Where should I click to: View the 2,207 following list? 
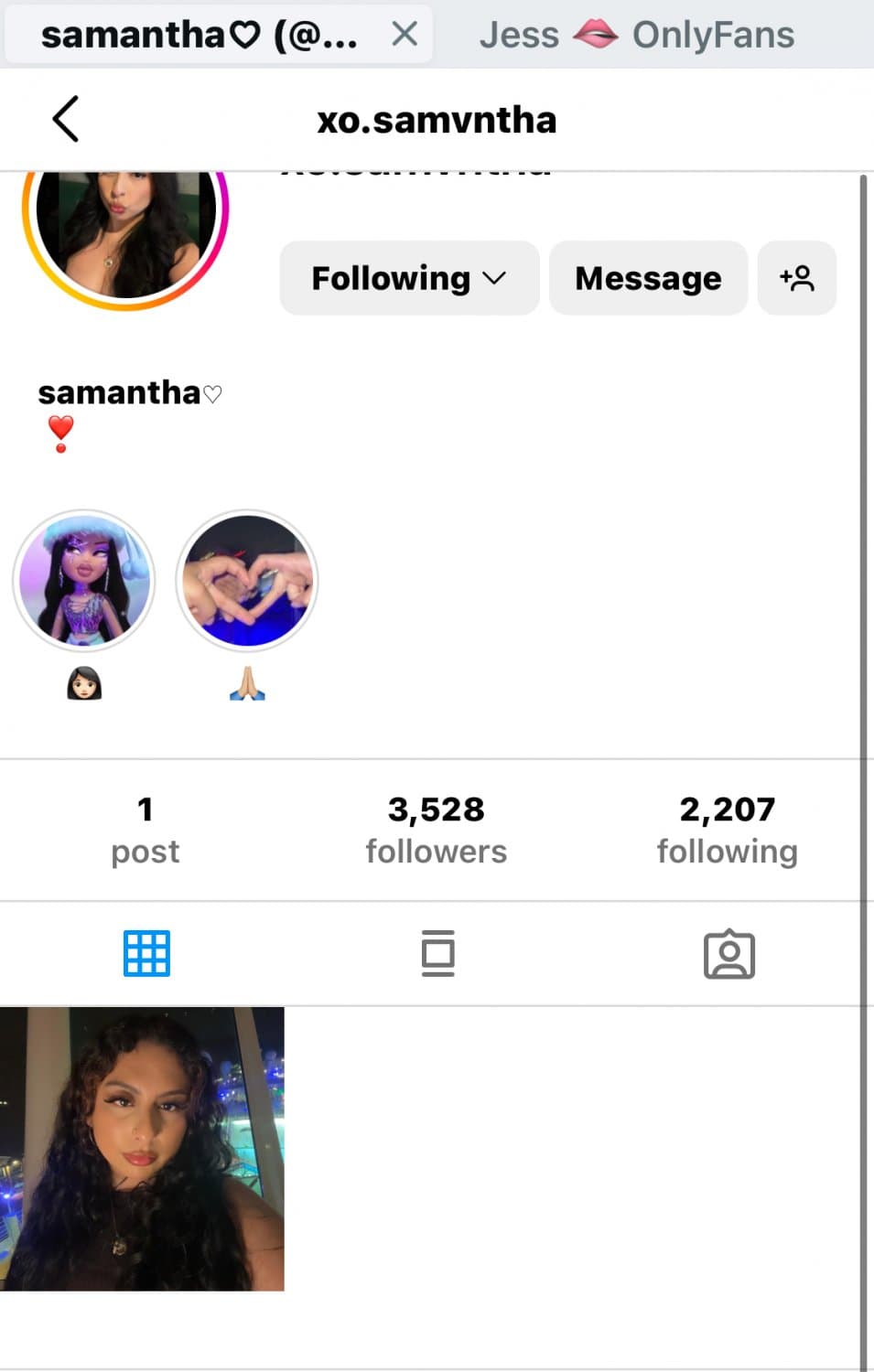tap(728, 828)
